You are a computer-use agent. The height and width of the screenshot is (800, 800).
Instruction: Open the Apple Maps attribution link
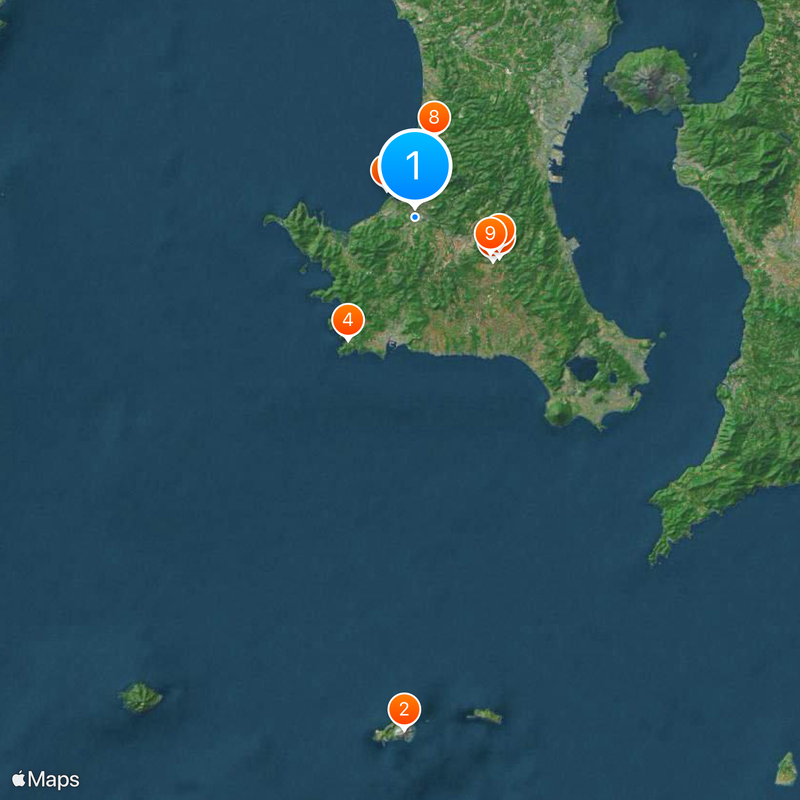coord(46,779)
